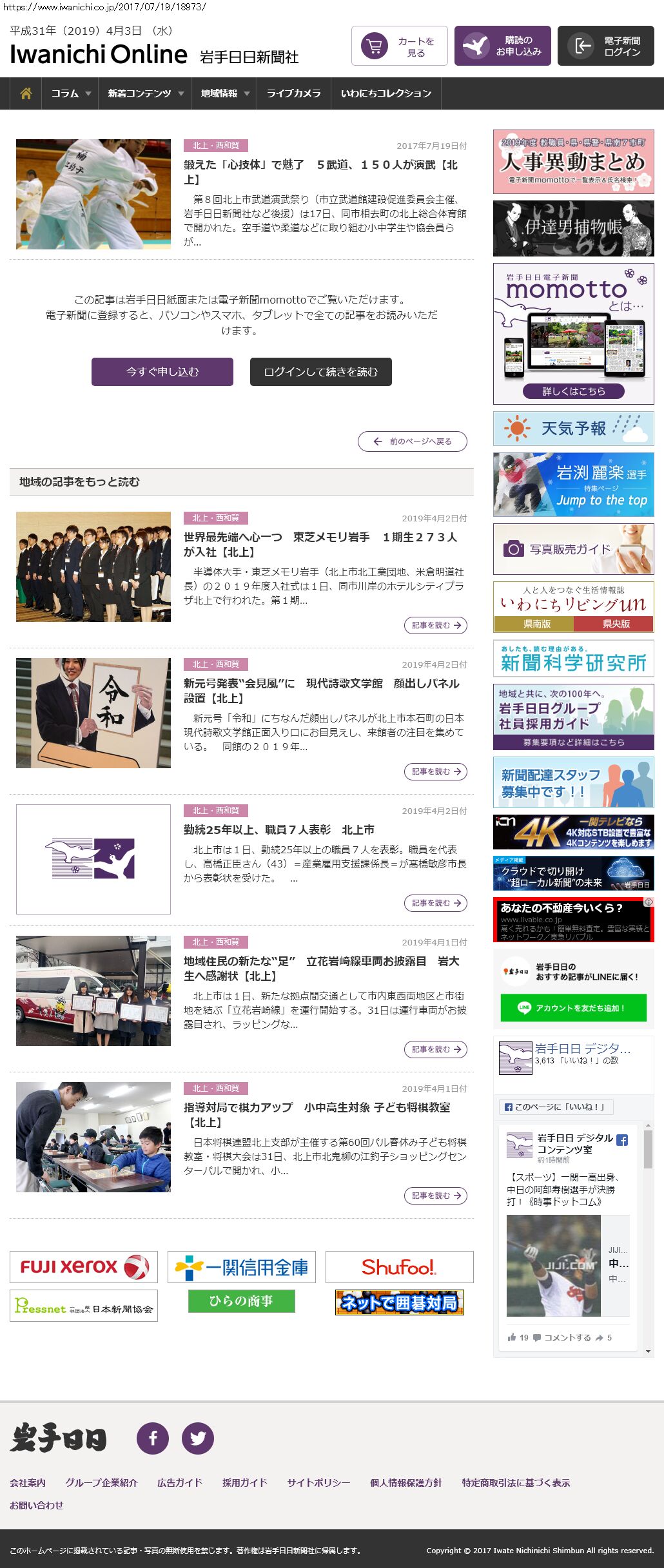The height and width of the screenshot is (1568, 664).
Task: Open the home icon in the navigation bar
Action: 26,93
